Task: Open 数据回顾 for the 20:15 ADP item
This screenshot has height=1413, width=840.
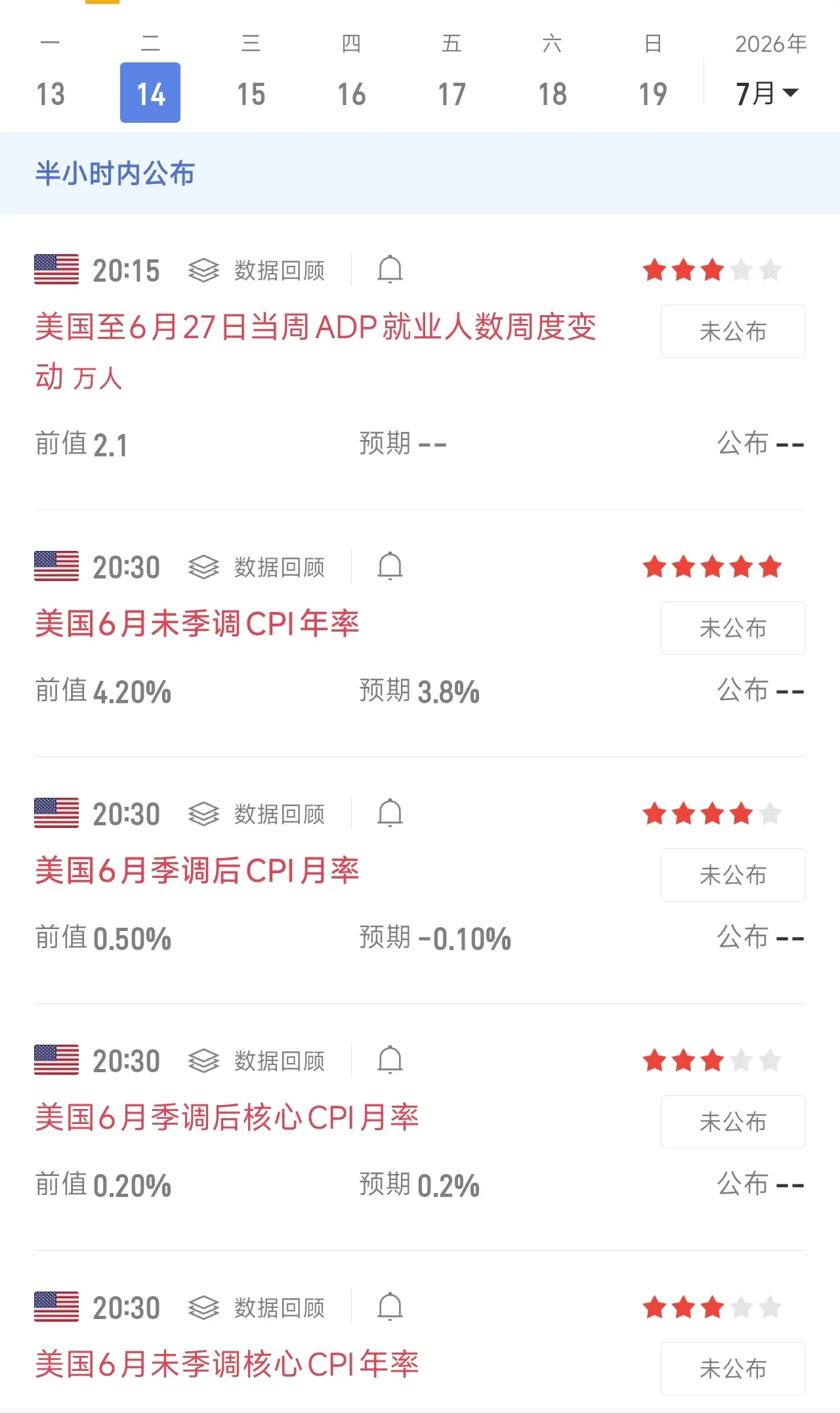Action: pos(257,270)
